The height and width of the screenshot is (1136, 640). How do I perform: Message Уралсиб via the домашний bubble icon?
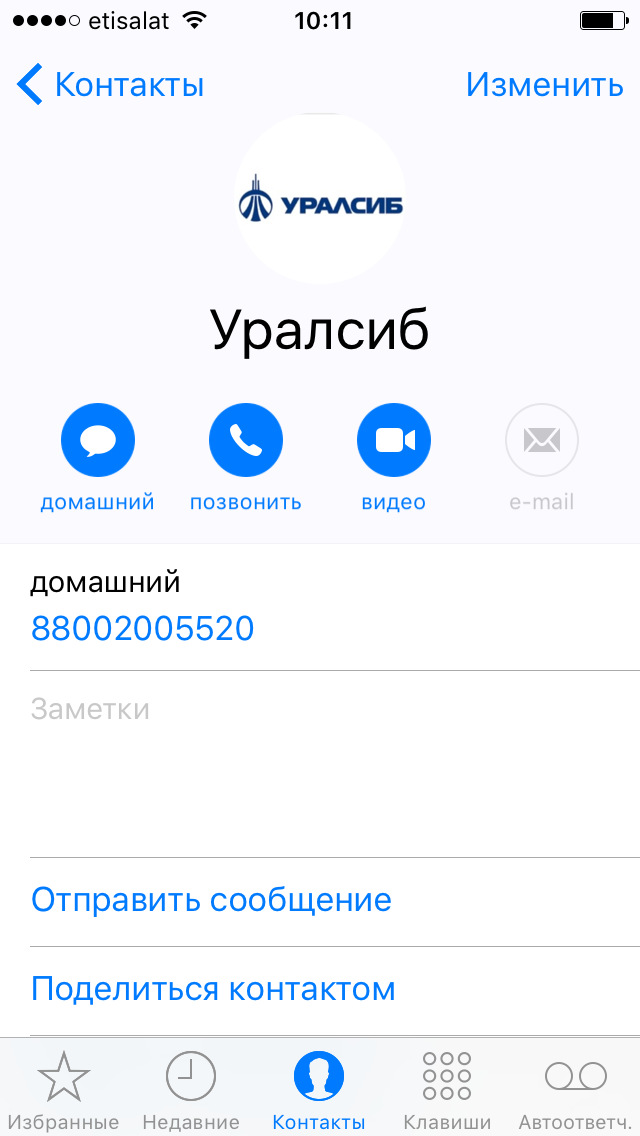point(97,440)
